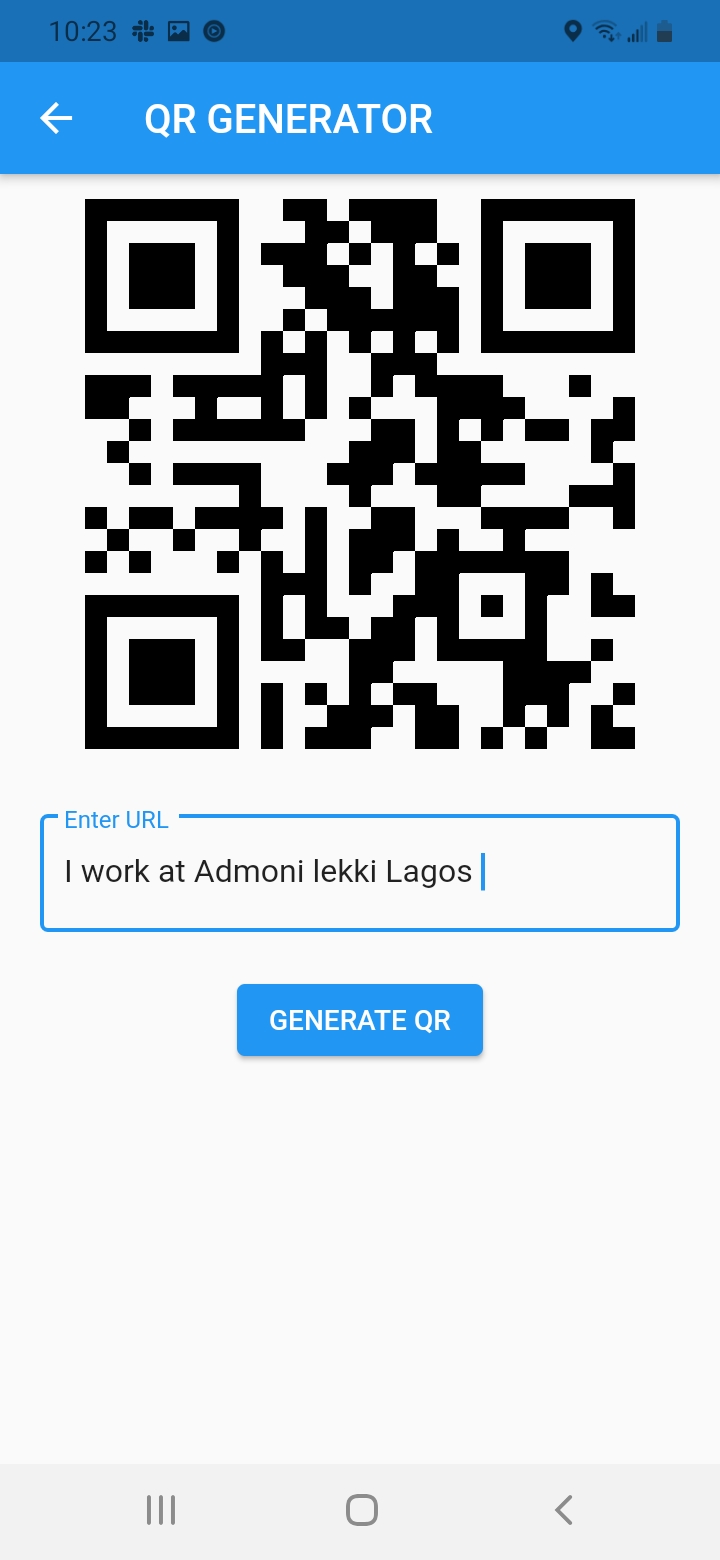Open the screenshot notification icon in status bar
Viewport: 720px width, 1560px height.
click(x=178, y=31)
